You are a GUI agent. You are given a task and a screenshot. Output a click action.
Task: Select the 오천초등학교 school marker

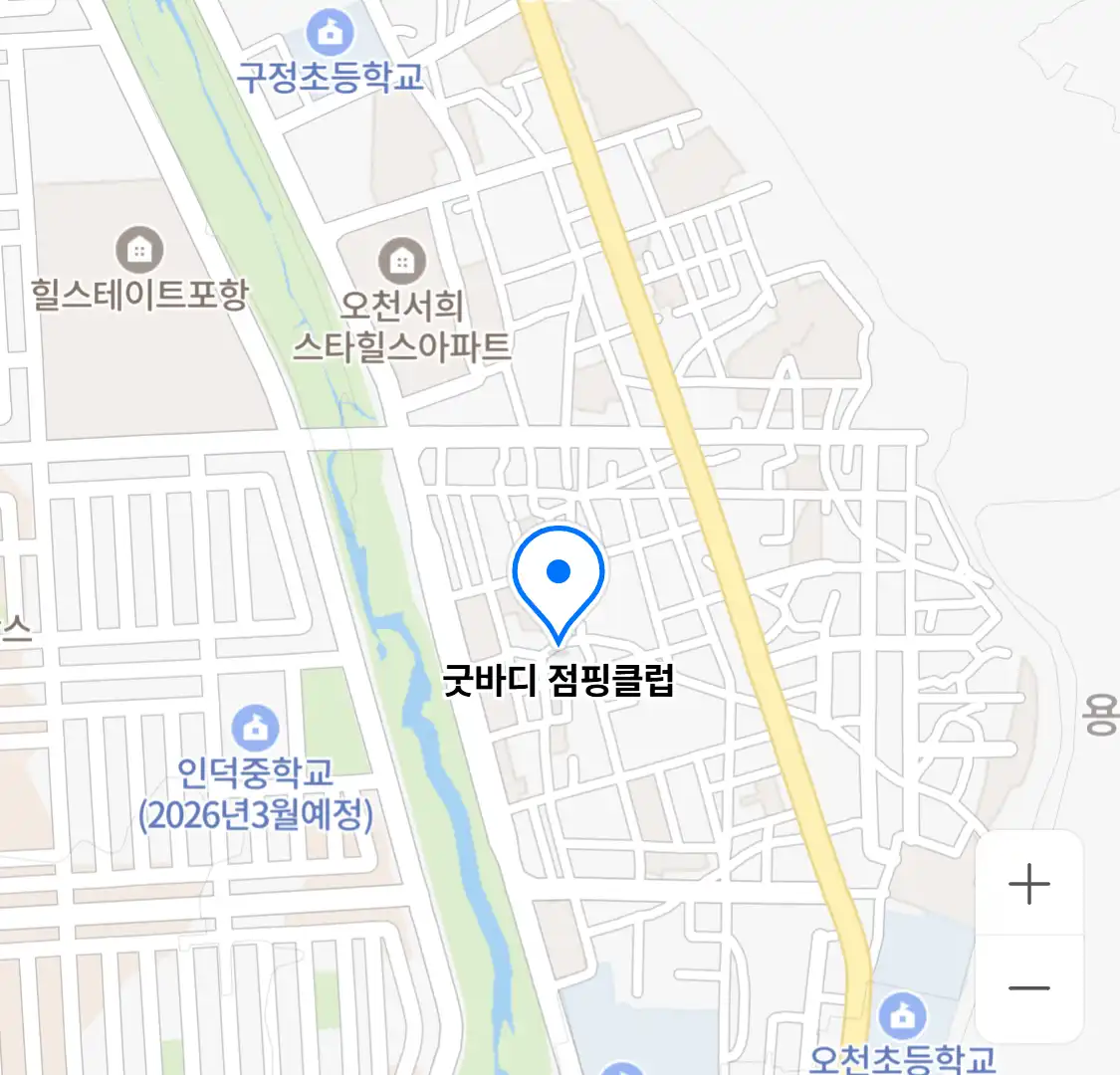[903, 1017]
